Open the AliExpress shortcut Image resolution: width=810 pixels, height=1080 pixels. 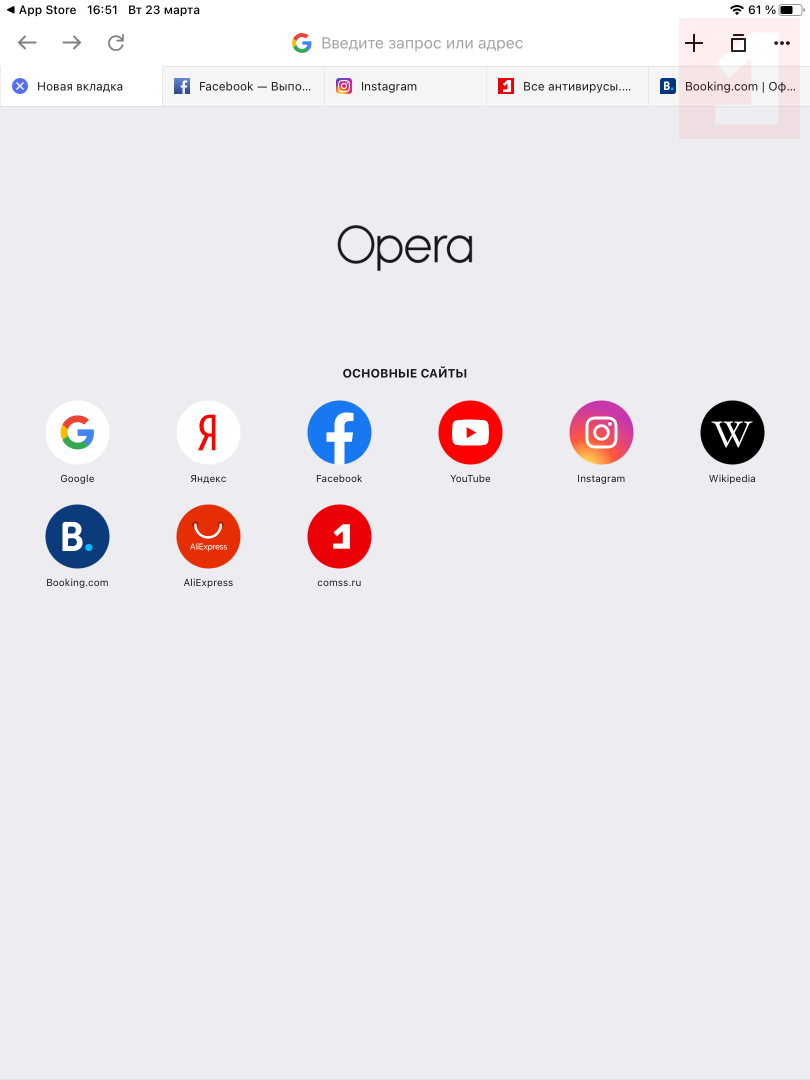pyautogui.click(x=208, y=537)
